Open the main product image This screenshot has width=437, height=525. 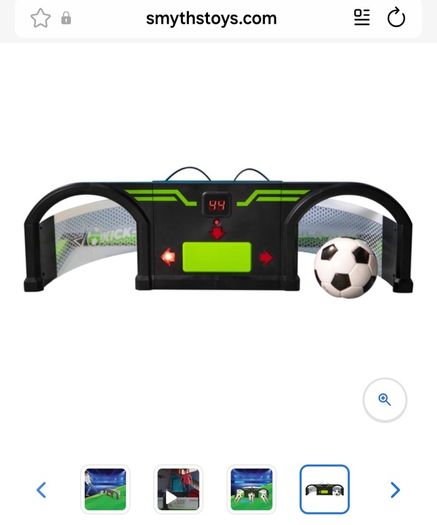pos(218,233)
